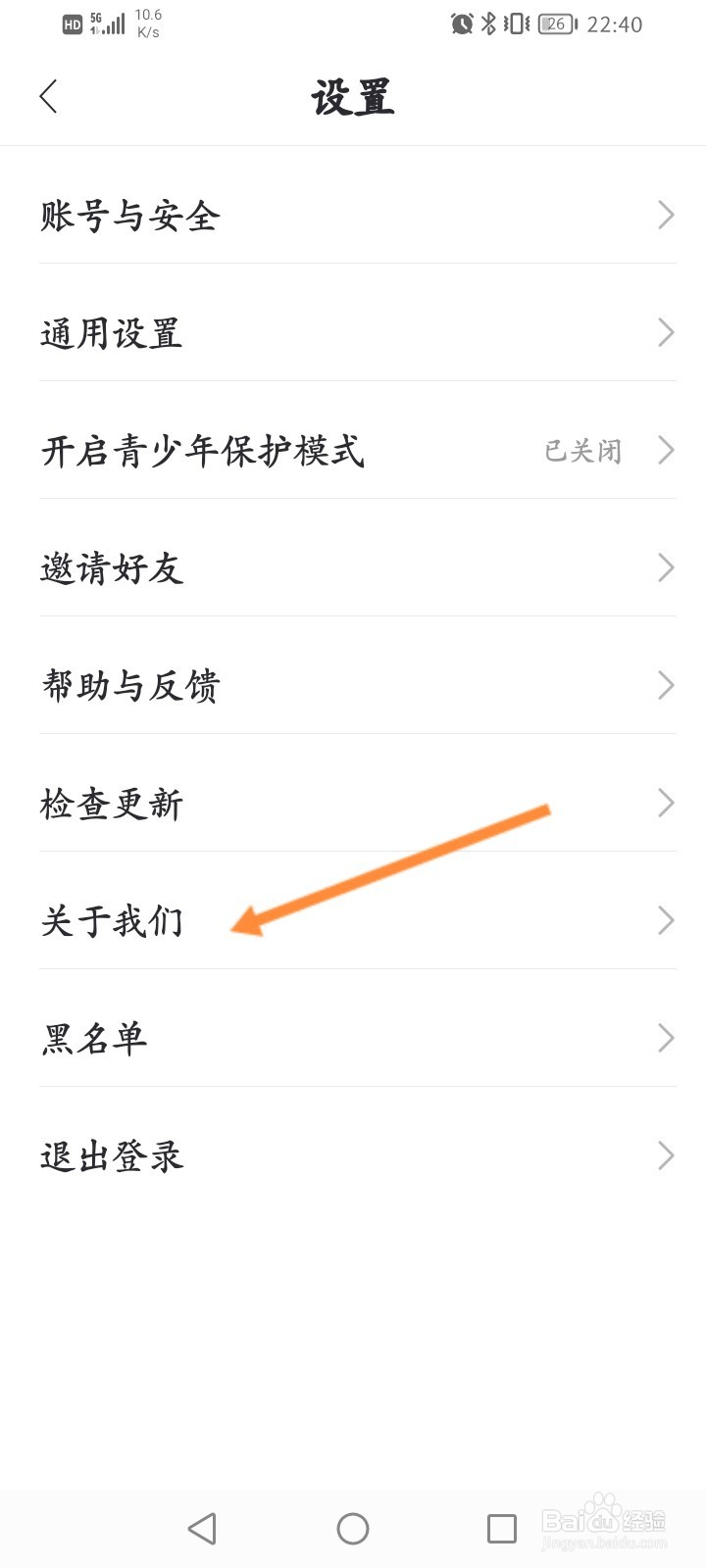
Task: Tap 已关闭 to toggle teen protection mode
Action: click(x=580, y=451)
